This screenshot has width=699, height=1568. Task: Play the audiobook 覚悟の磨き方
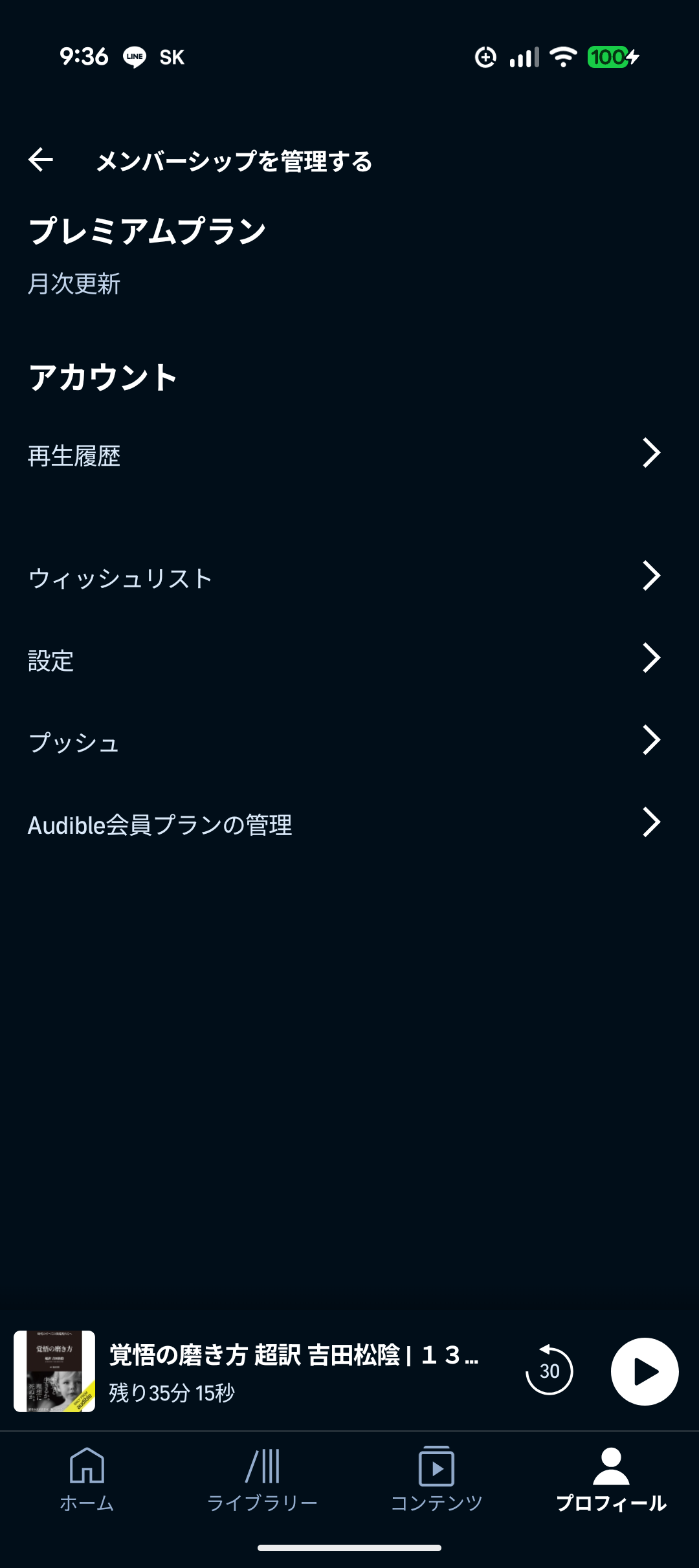tap(644, 1371)
